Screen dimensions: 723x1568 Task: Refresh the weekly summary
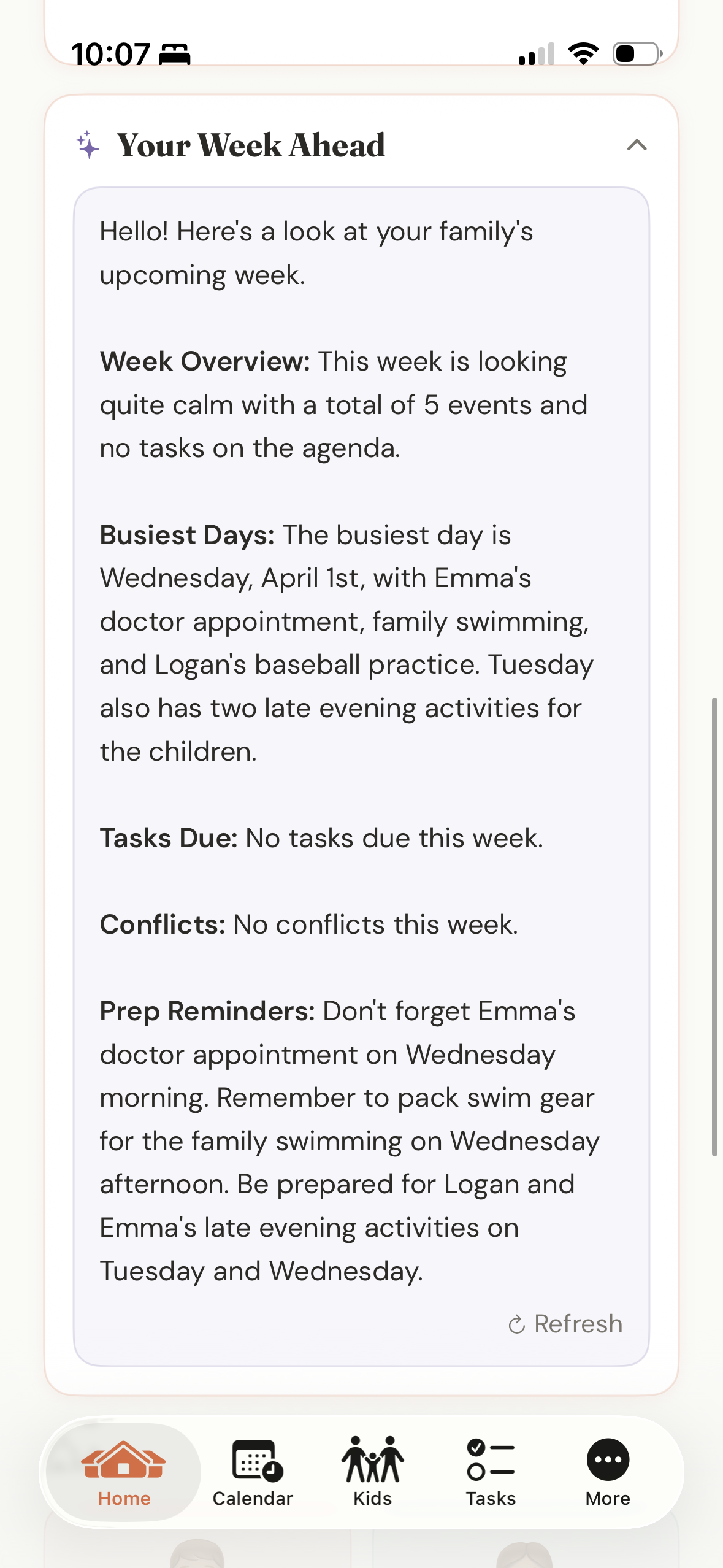pyautogui.click(x=564, y=1323)
